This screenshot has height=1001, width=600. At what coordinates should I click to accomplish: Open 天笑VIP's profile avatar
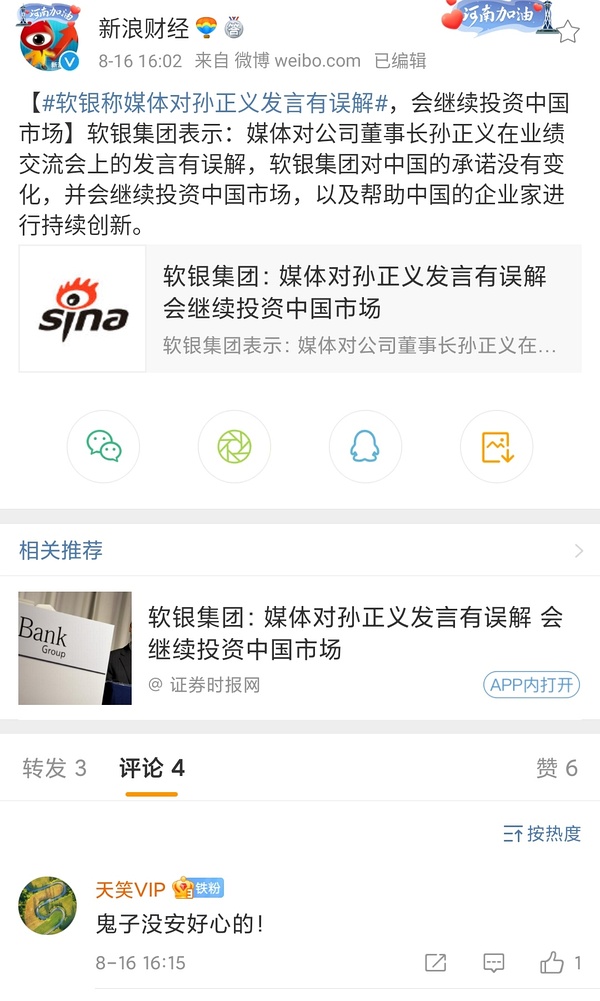(x=48, y=906)
